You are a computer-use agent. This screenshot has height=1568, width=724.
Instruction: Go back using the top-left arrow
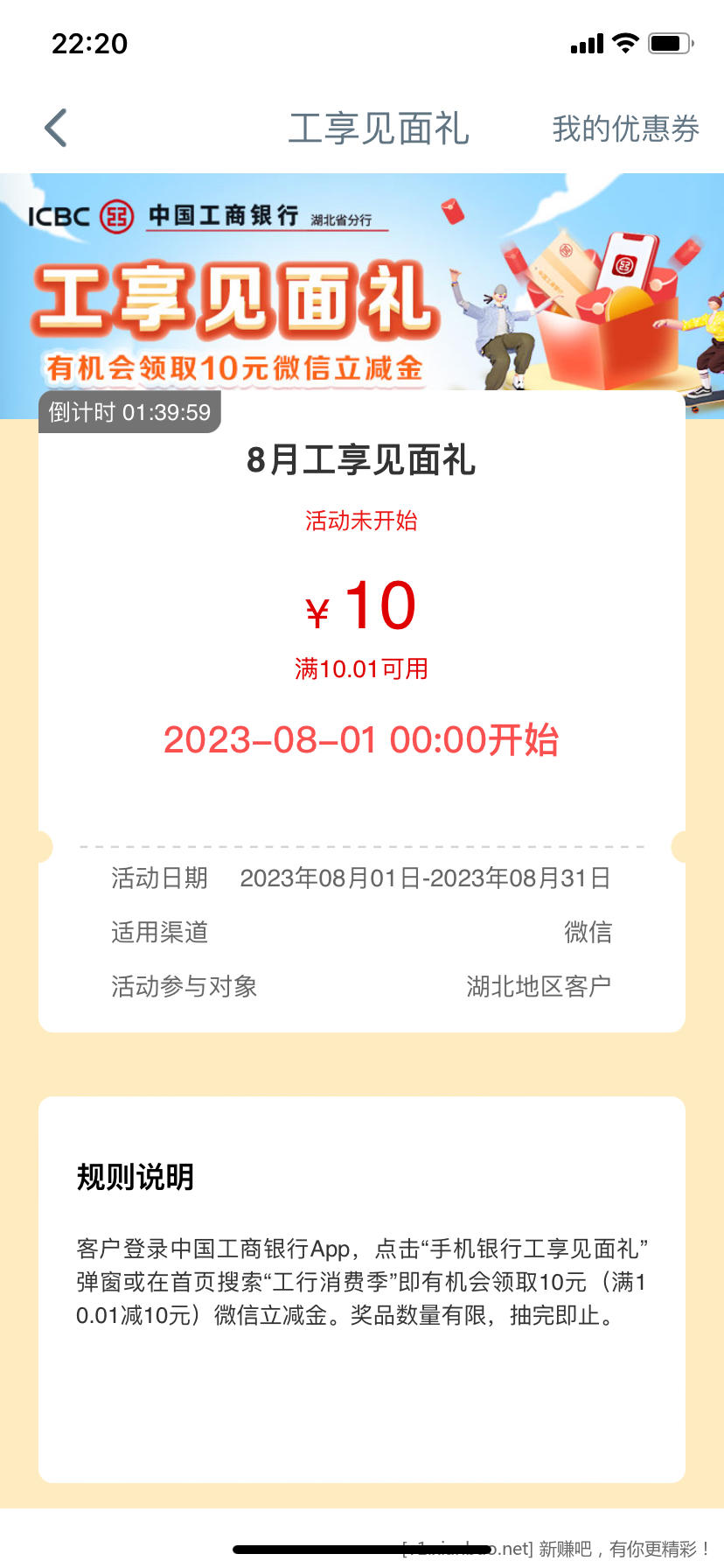pyautogui.click(x=56, y=129)
